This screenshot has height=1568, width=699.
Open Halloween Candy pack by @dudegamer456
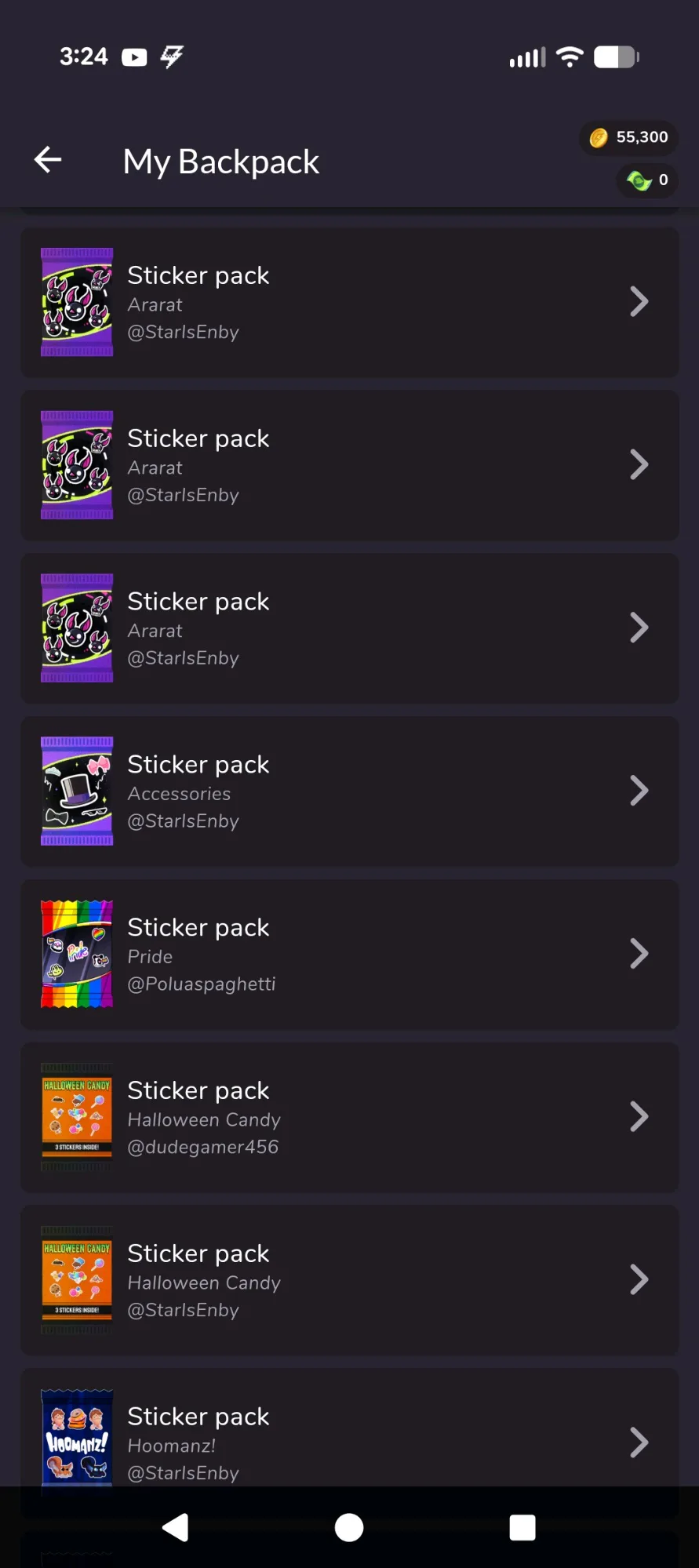pos(349,1118)
